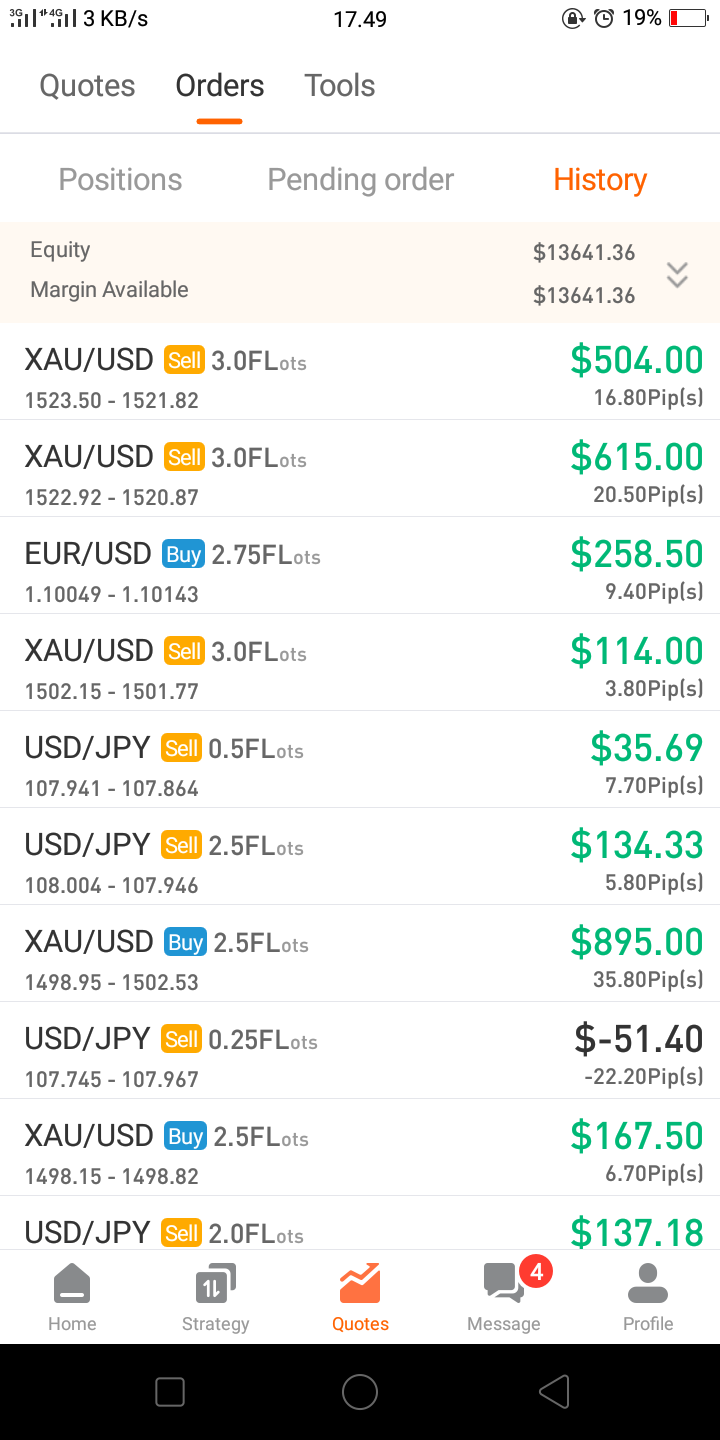The image size is (720, 1440).
Task: Open XAU/USD Buy trade with $895.00 profit
Action: [360, 954]
